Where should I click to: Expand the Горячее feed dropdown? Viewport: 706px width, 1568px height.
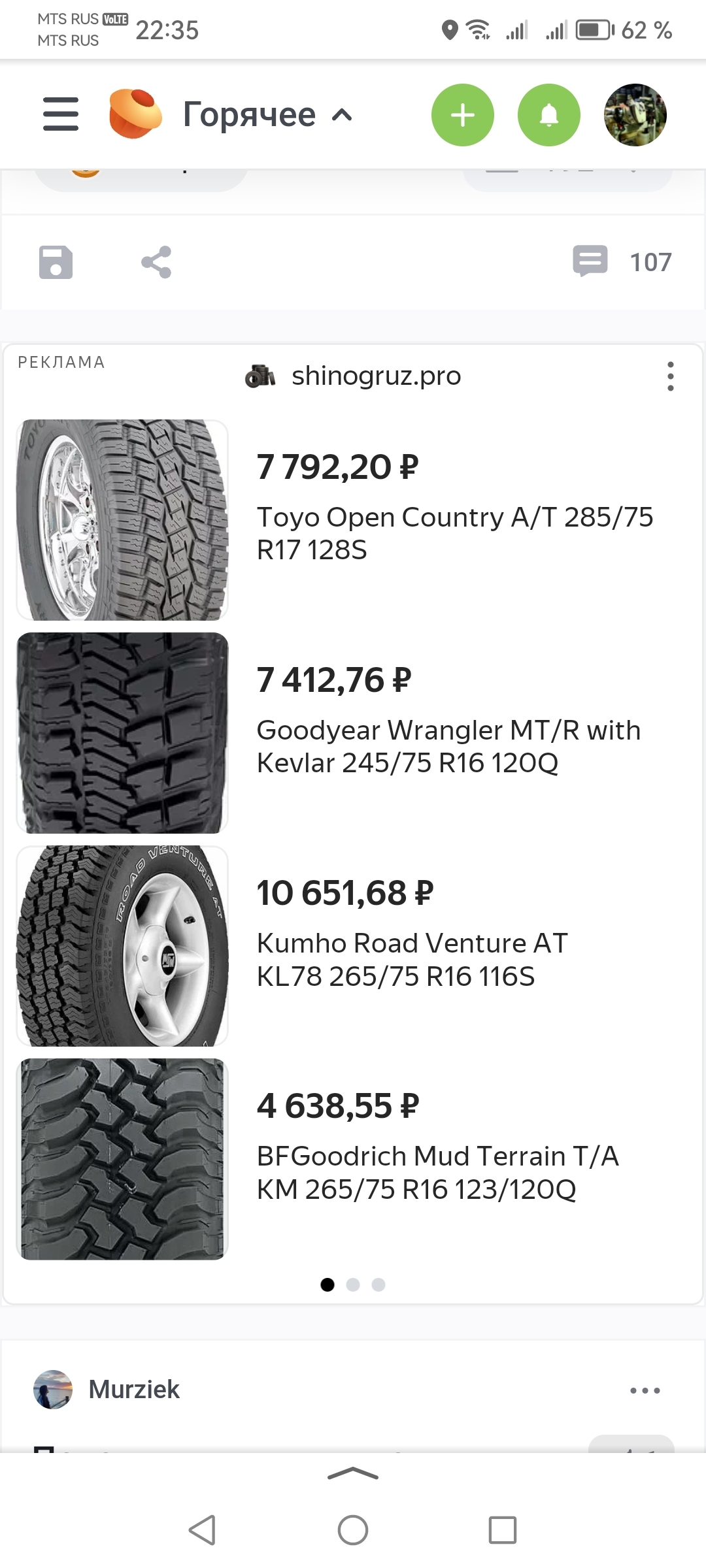click(268, 115)
